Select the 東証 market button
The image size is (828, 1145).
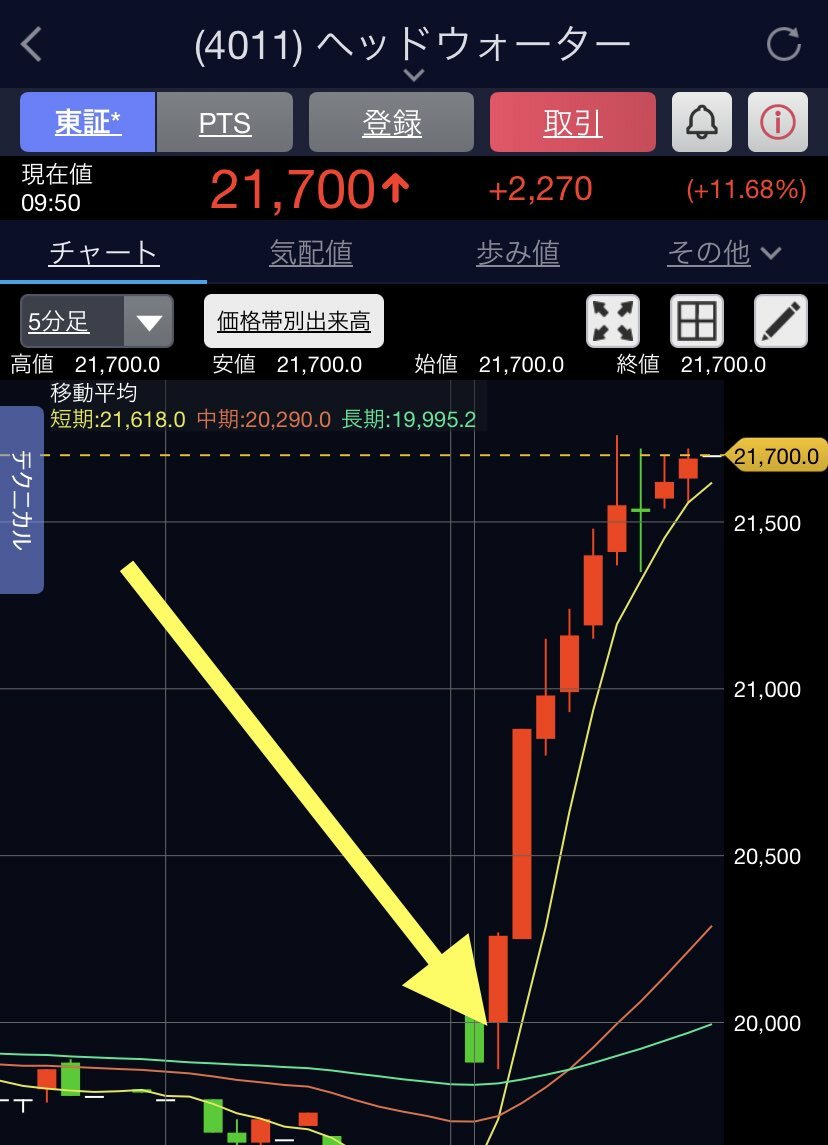pos(88,122)
